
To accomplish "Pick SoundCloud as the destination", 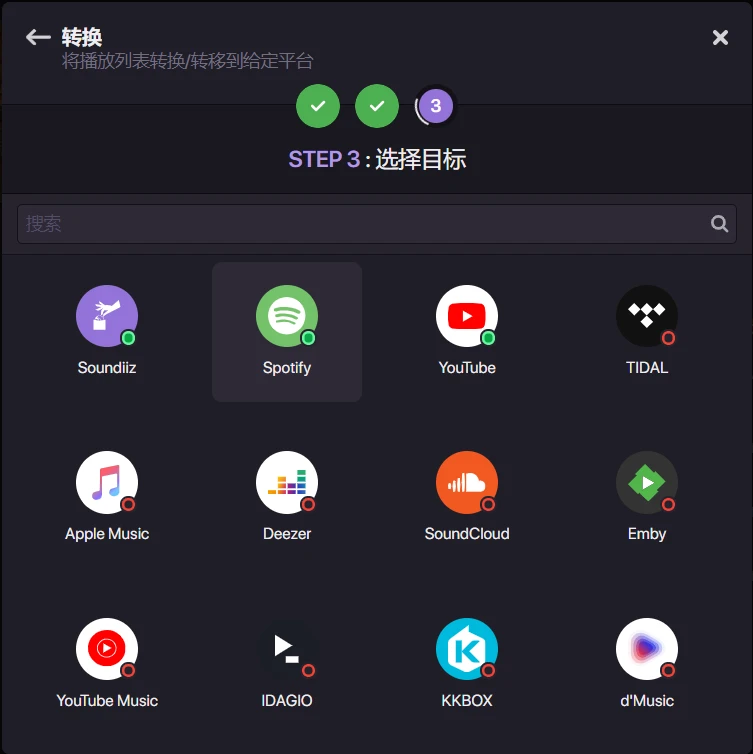I will click(467, 497).
